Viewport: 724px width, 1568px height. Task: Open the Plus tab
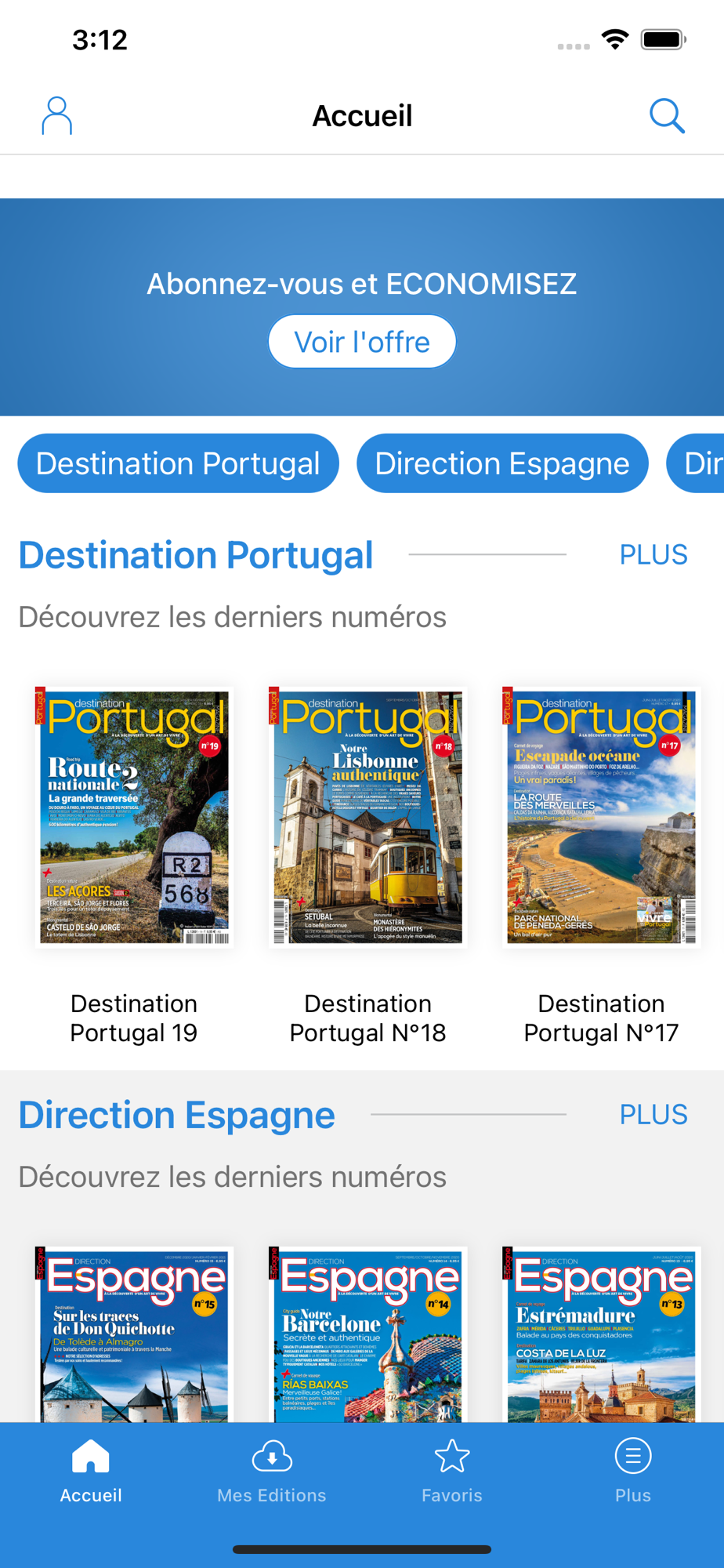[x=633, y=1471]
